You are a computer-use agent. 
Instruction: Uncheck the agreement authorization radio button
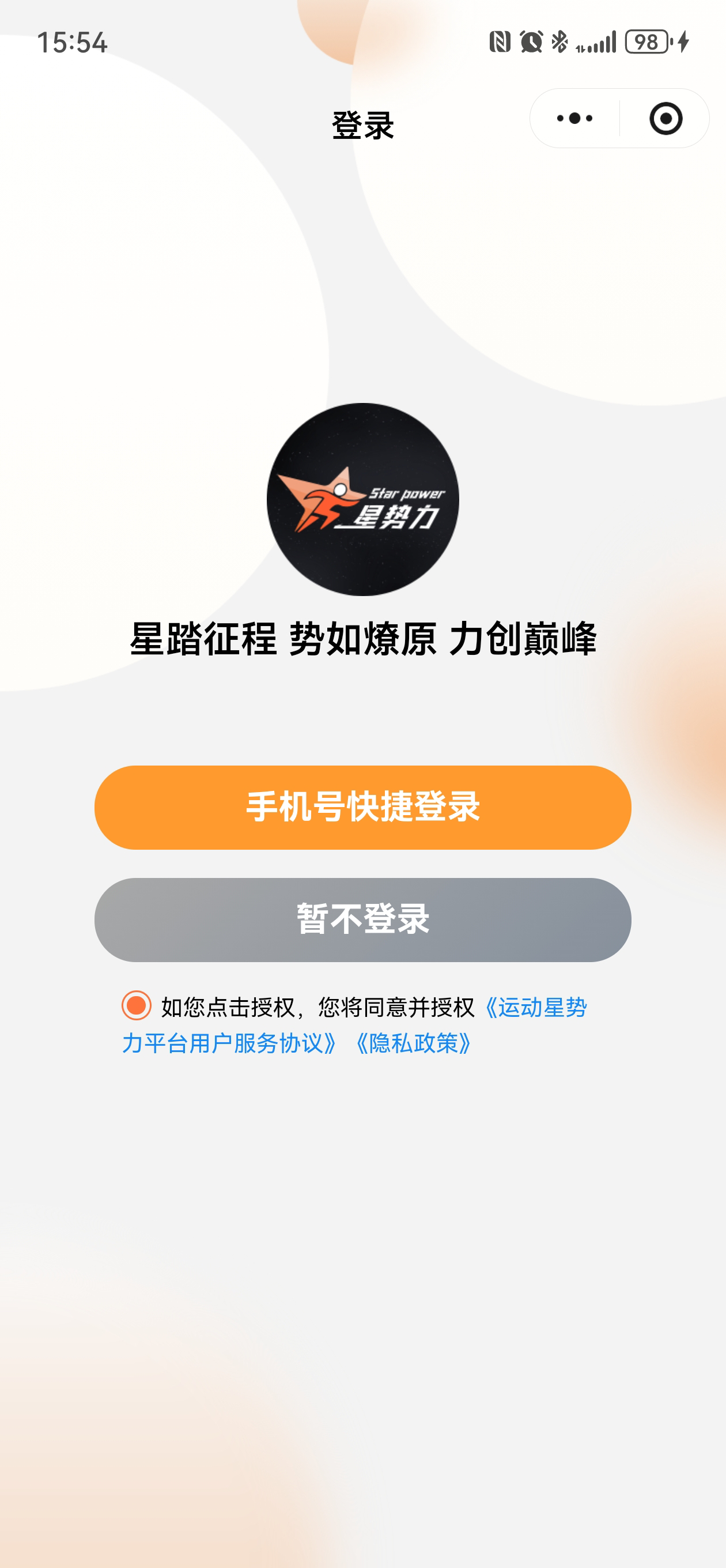click(137, 1005)
